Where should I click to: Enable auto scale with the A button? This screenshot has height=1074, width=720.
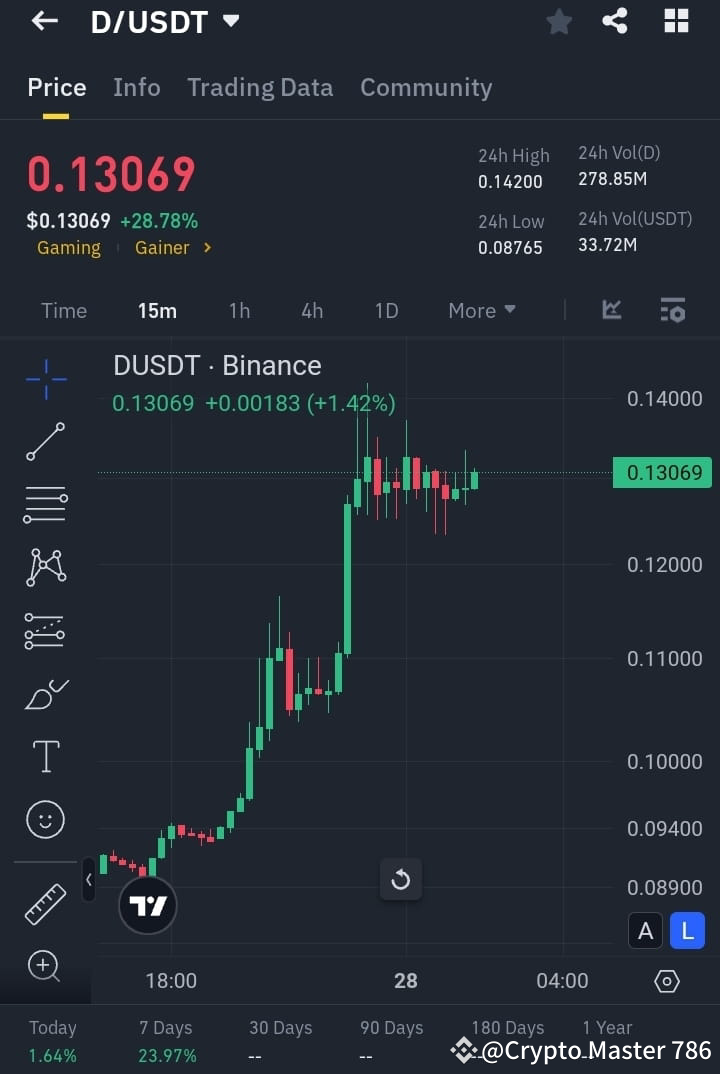[x=645, y=931]
